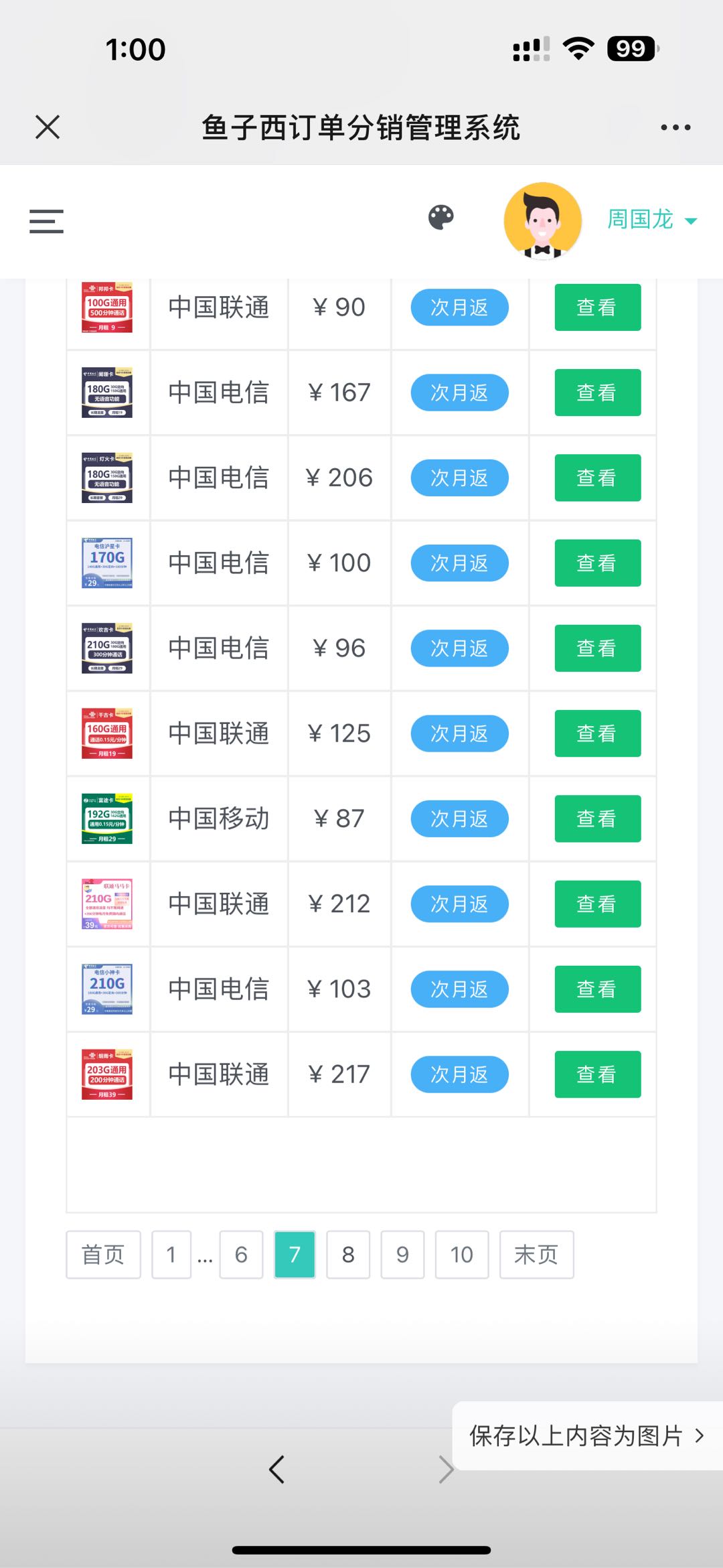
Task: Tap 次月返 tag on ¥ 100 row
Action: [x=460, y=563]
